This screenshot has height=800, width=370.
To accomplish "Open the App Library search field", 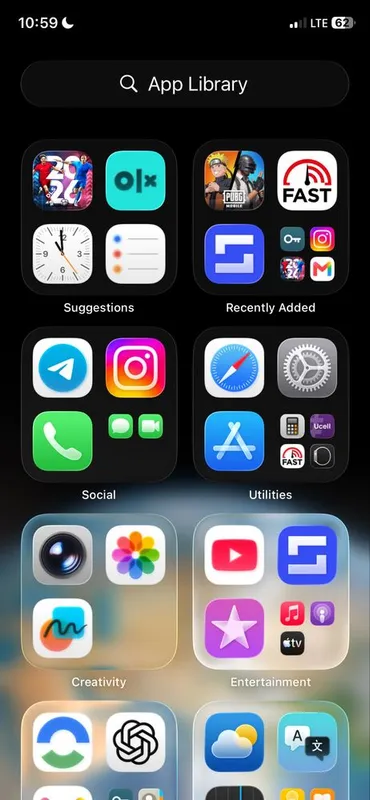I will click(x=185, y=84).
